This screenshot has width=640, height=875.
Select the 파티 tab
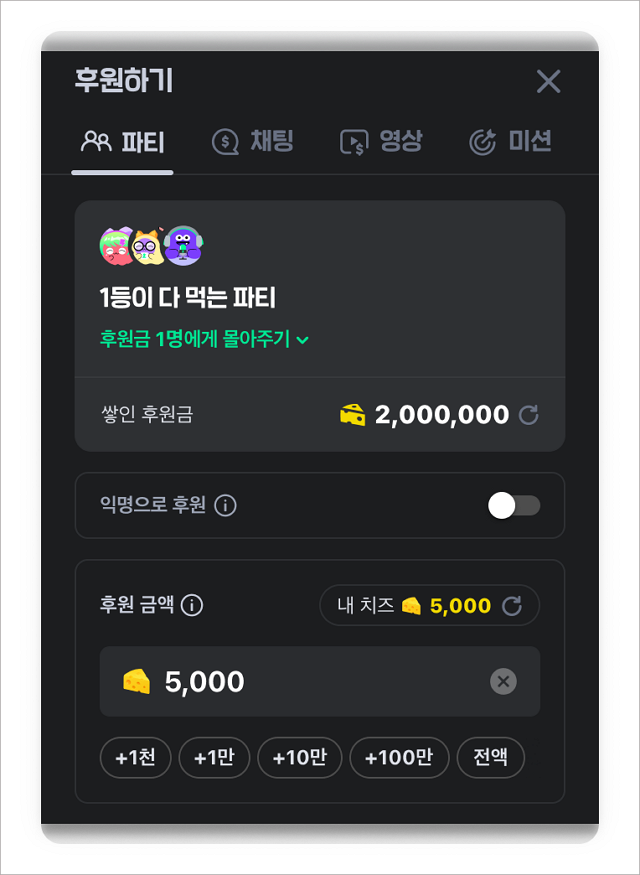pos(122,142)
